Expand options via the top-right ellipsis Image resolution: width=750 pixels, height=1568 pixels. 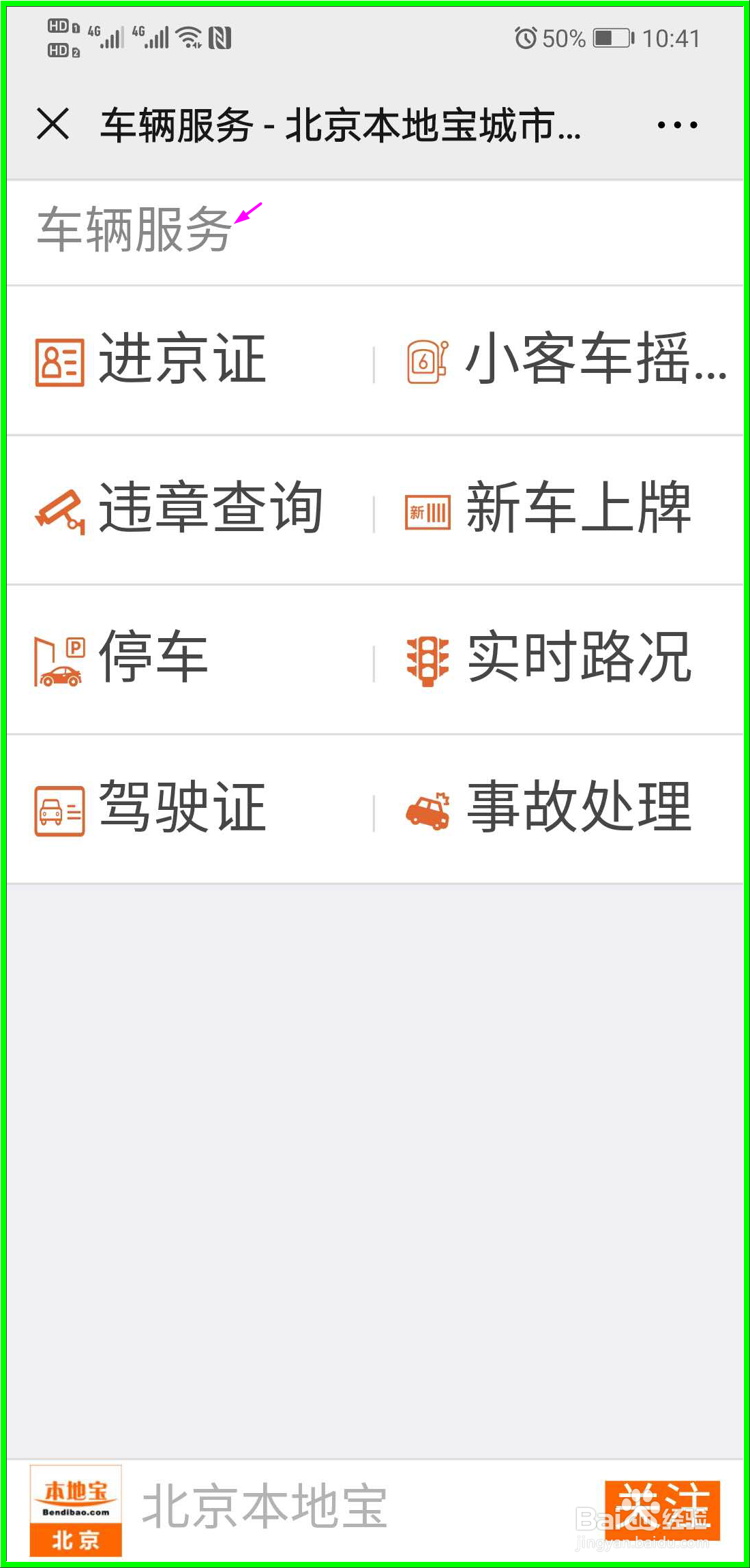pos(677,124)
